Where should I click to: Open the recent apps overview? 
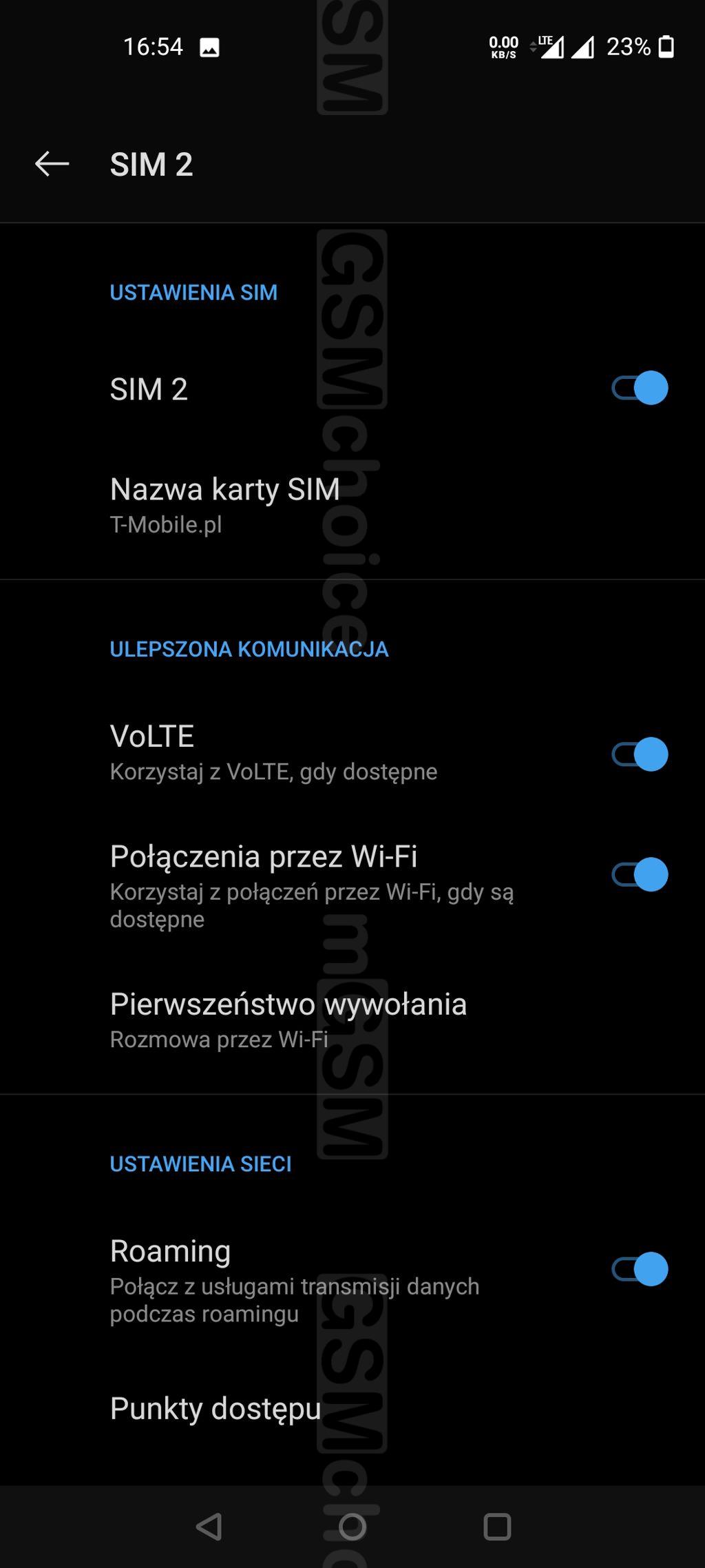(x=497, y=1527)
